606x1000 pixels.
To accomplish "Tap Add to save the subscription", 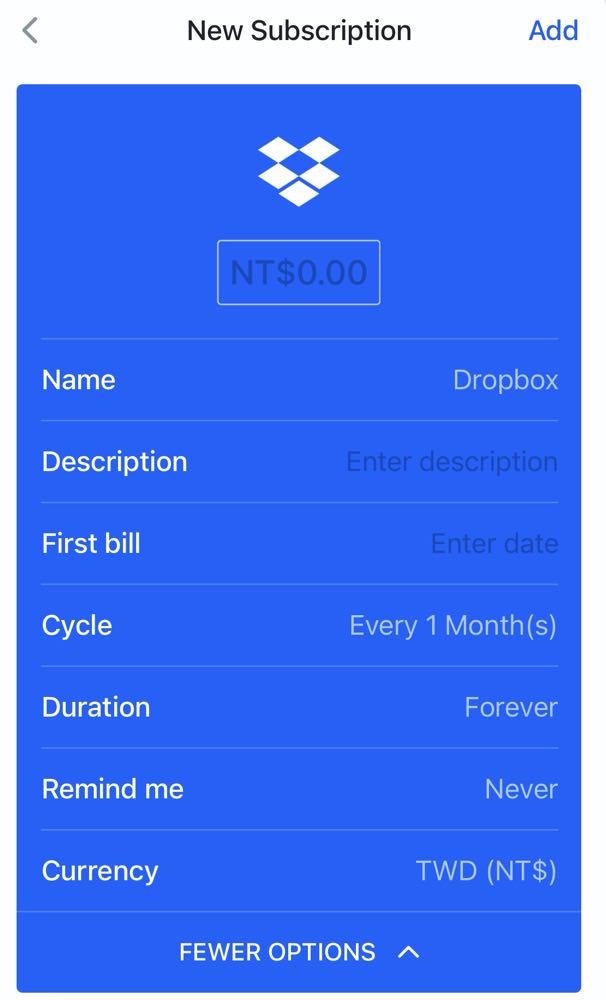I will [553, 30].
